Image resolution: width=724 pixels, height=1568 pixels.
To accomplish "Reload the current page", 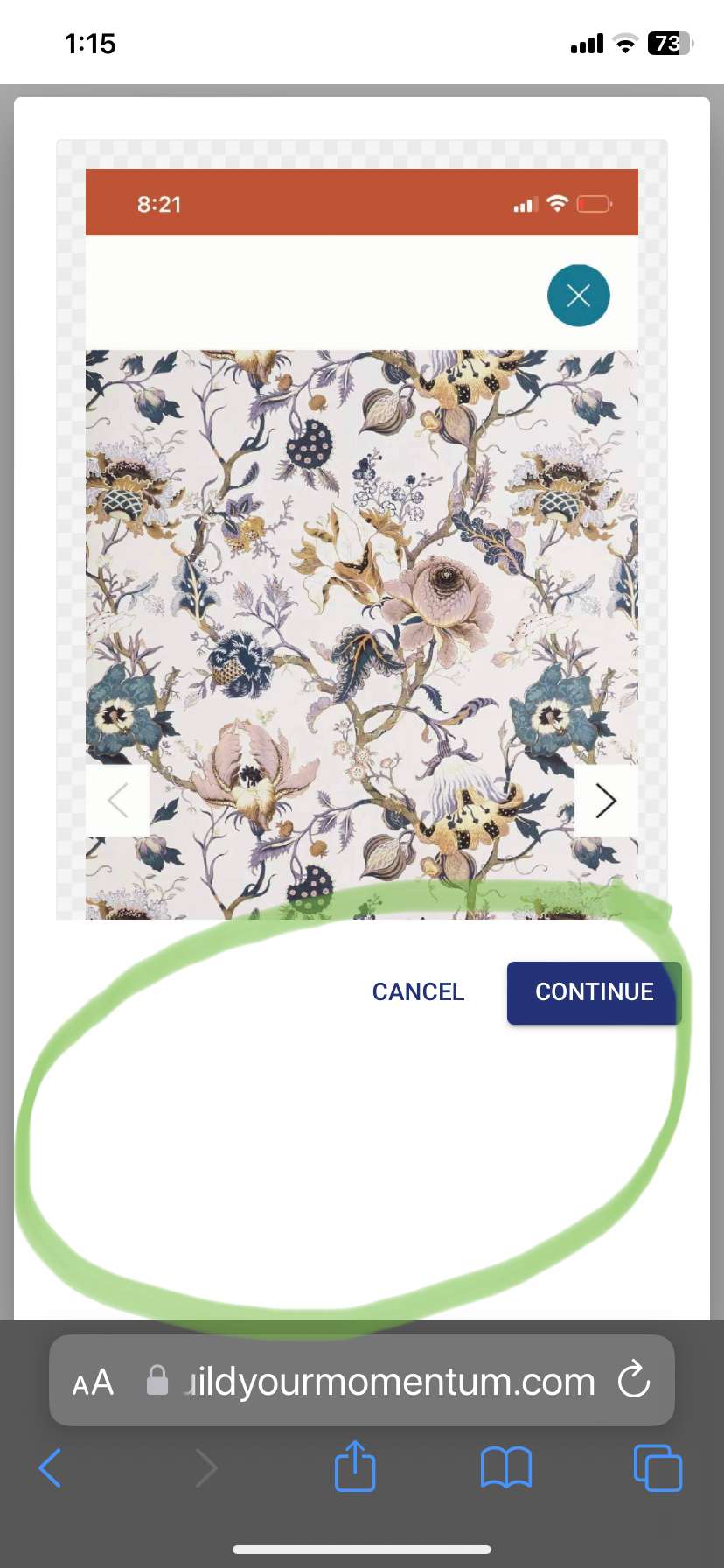I will click(x=633, y=1381).
